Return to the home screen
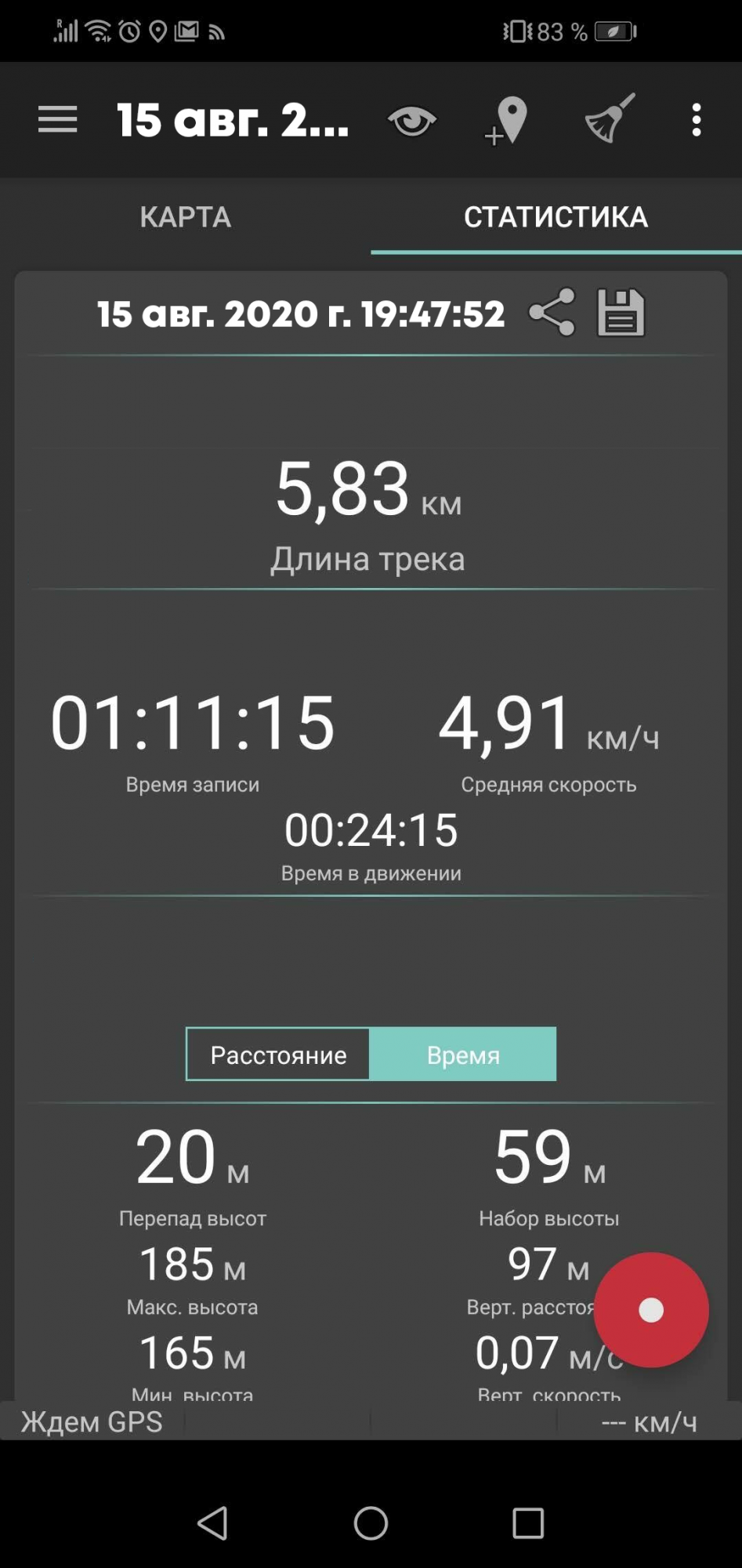The height and width of the screenshot is (1568, 742). [371, 1523]
